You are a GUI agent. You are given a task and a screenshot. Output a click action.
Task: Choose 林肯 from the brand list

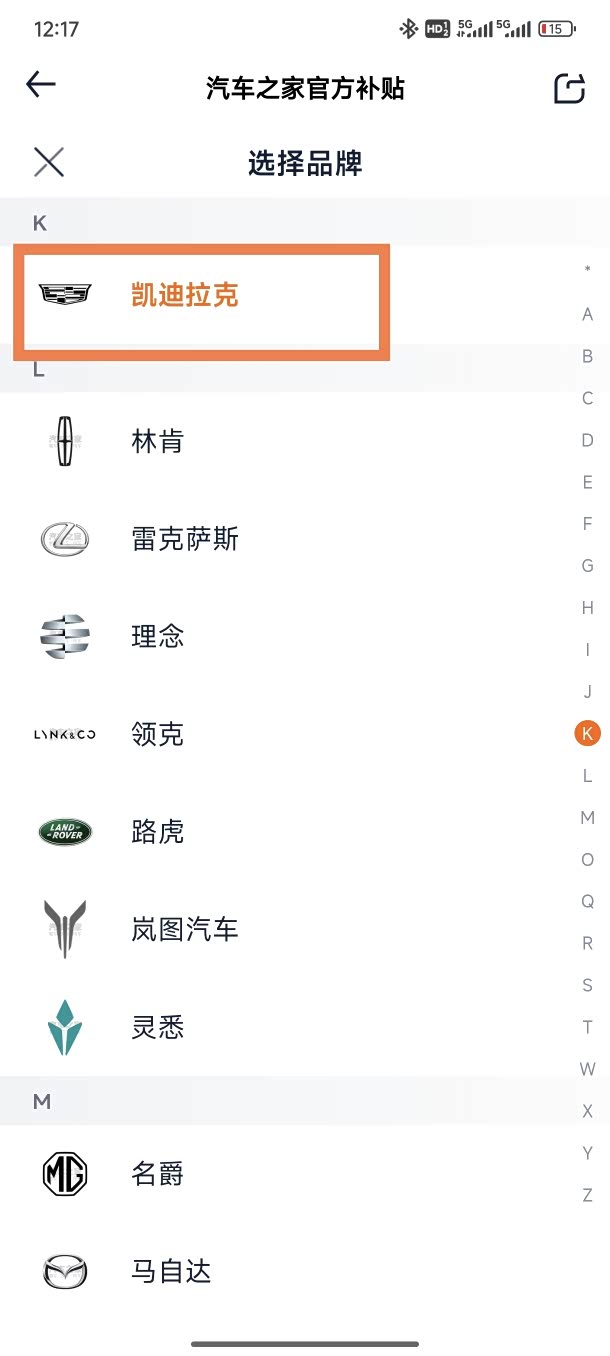(158, 441)
